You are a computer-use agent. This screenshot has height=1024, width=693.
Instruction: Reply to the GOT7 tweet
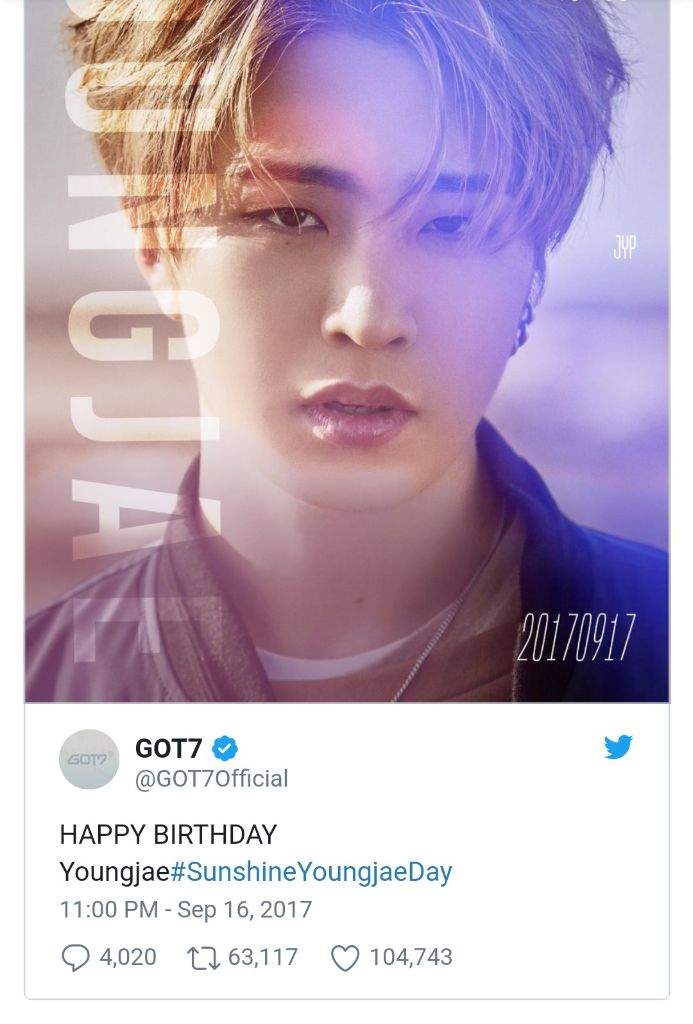click(x=76, y=958)
